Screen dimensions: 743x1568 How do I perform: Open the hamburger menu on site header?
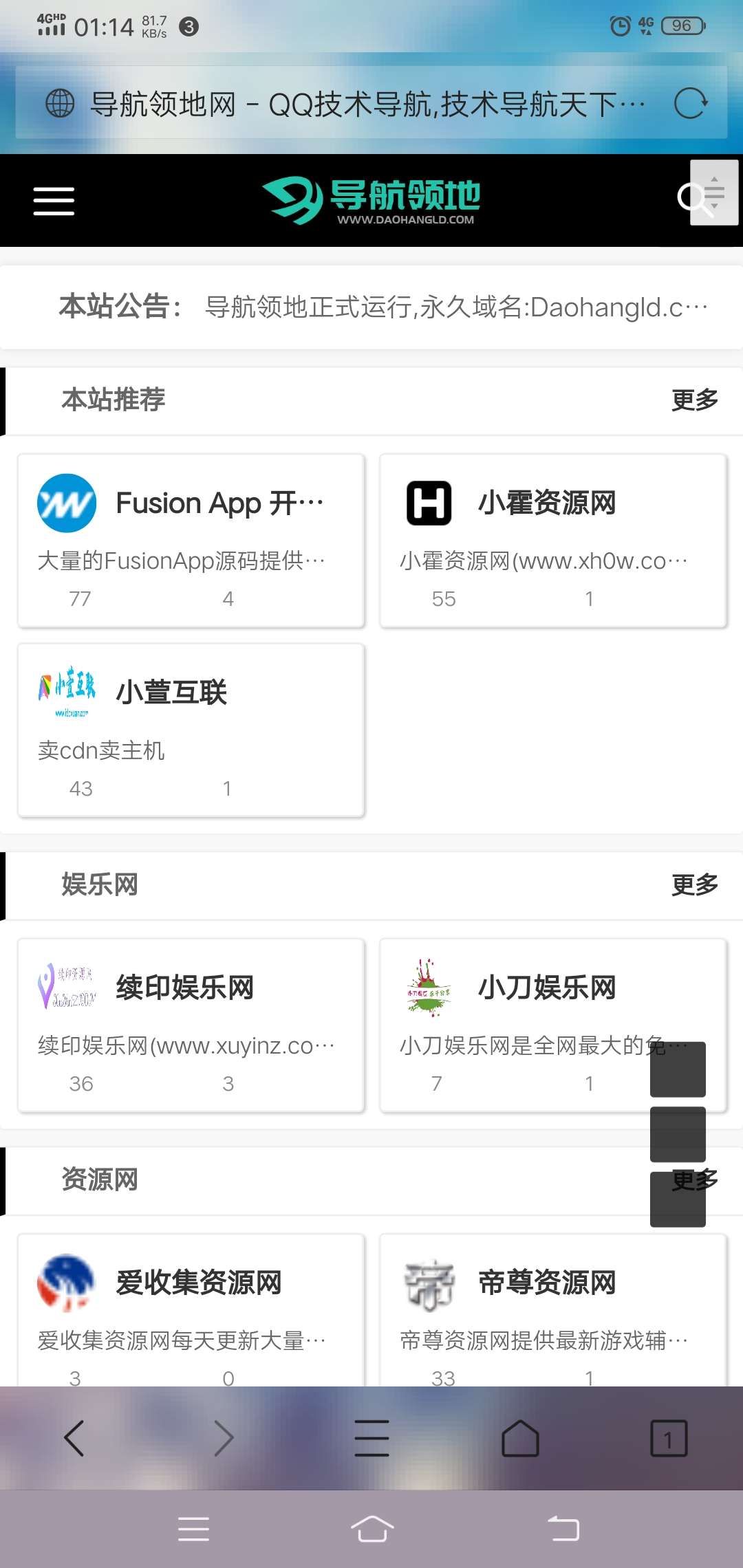[54, 201]
